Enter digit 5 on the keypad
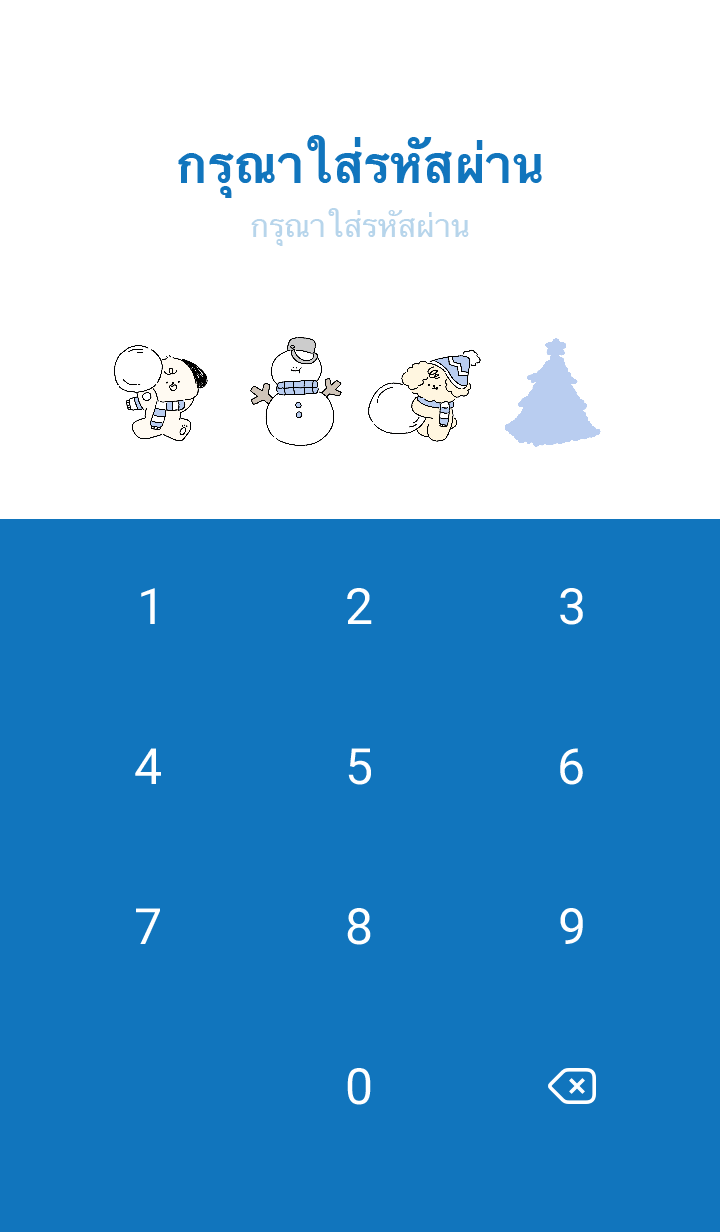Viewport: 720px width, 1232px height. [x=359, y=767]
